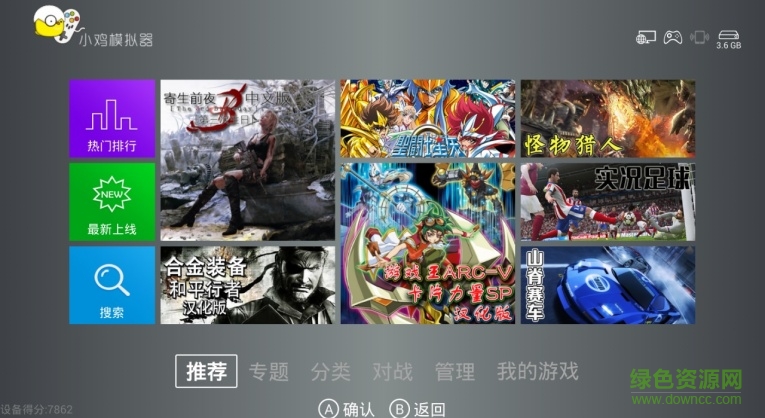Image resolution: width=765 pixels, height=418 pixels.
Task: Open the 搜索 search tile
Action: coord(112,285)
